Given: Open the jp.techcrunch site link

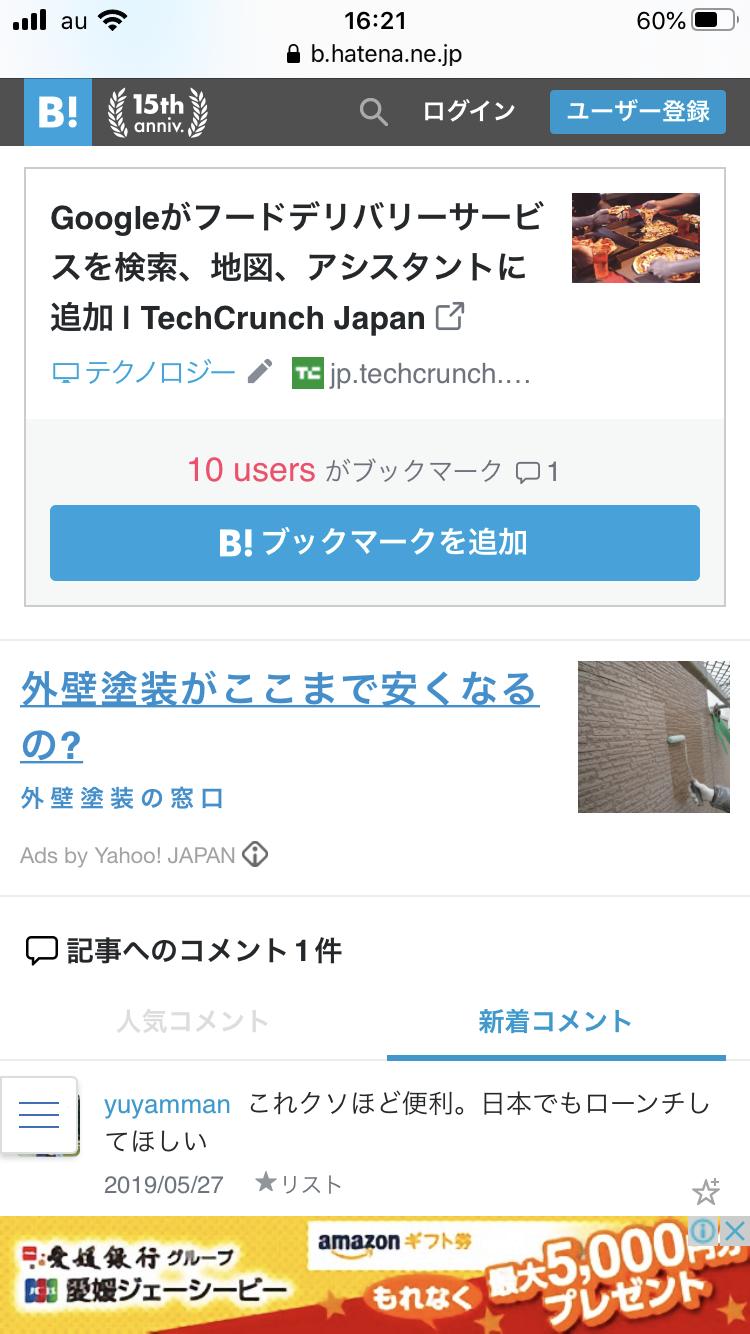Looking at the screenshot, I should click(412, 374).
